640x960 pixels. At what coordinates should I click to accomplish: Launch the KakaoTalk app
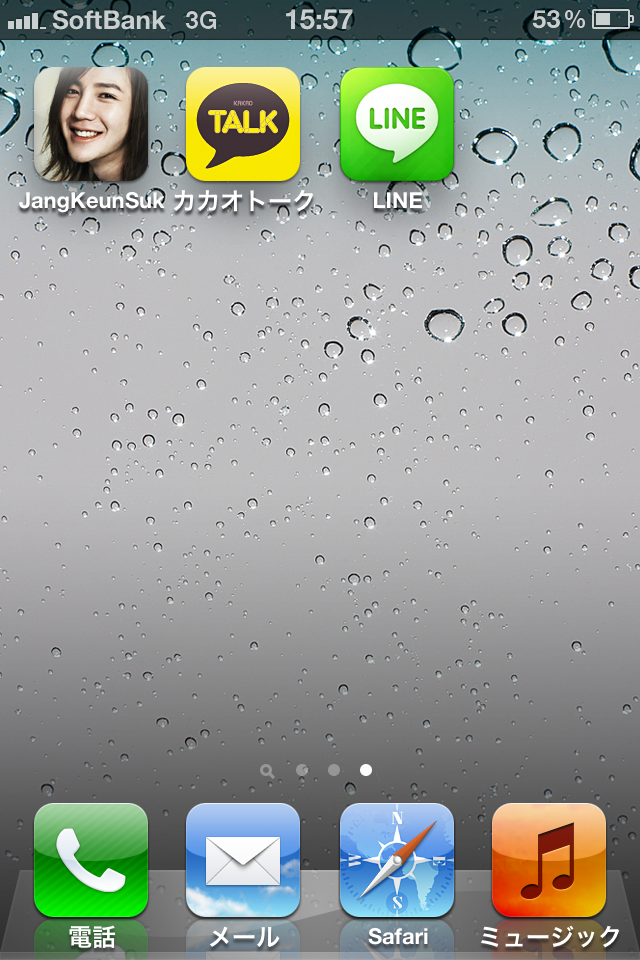click(243, 124)
